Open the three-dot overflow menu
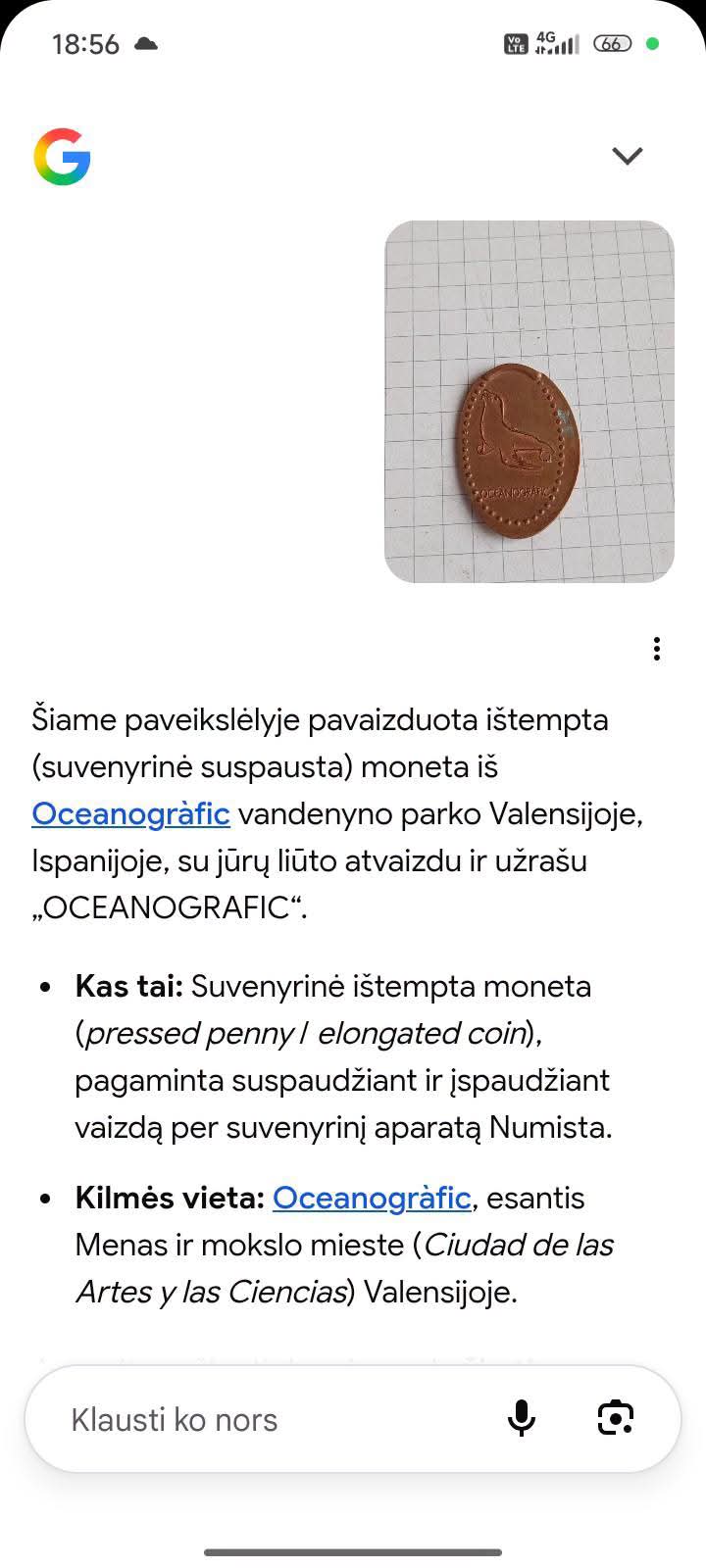This screenshot has height=1568, width=706. (x=657, y=649)
